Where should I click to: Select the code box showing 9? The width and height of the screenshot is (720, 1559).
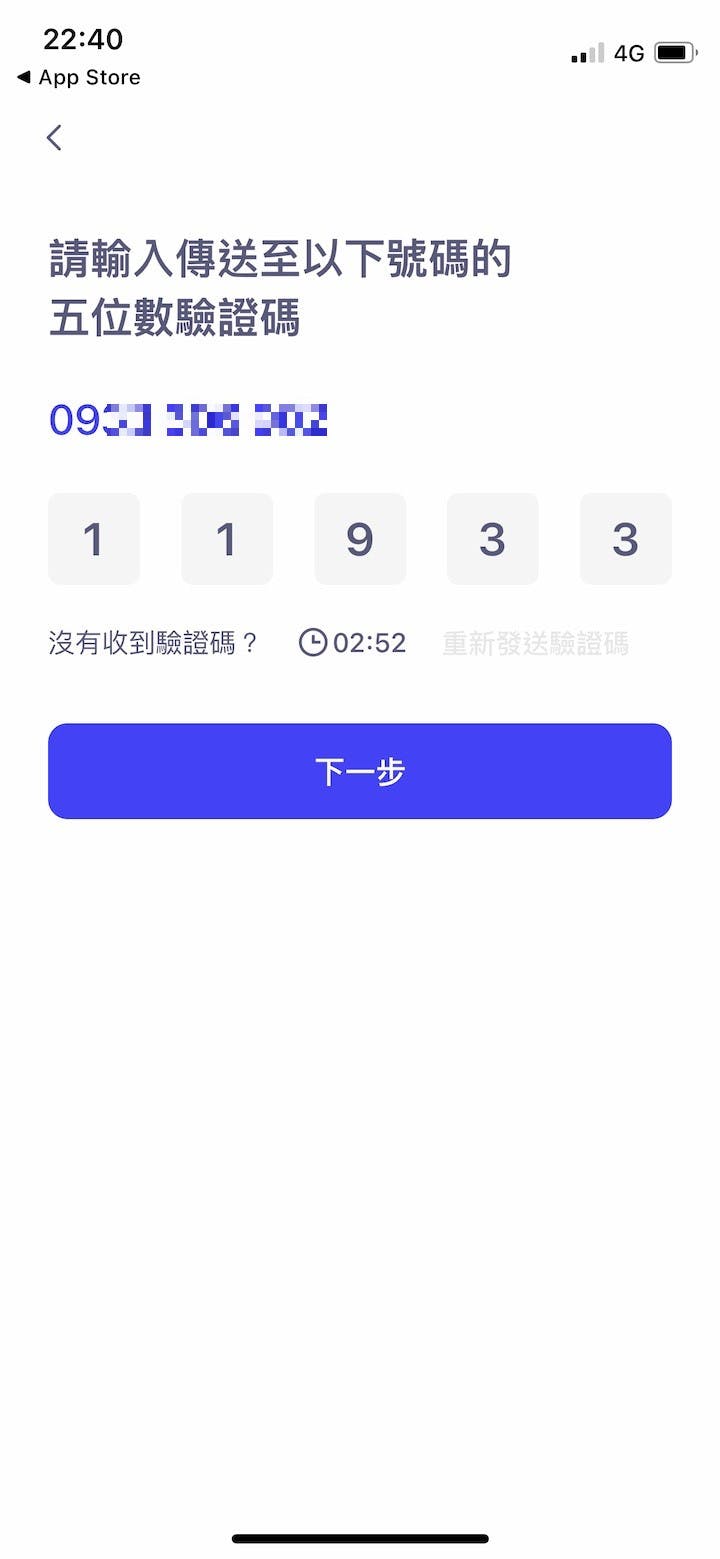(360, 539)
